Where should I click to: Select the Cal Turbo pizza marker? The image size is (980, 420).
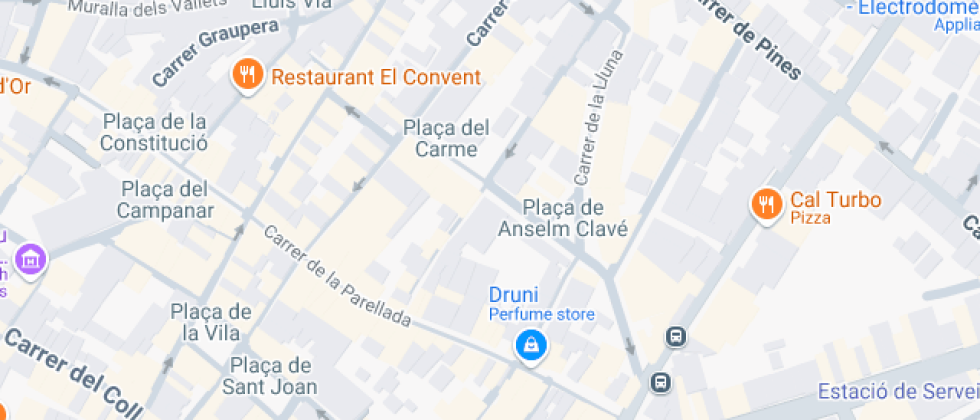(766, 204)
